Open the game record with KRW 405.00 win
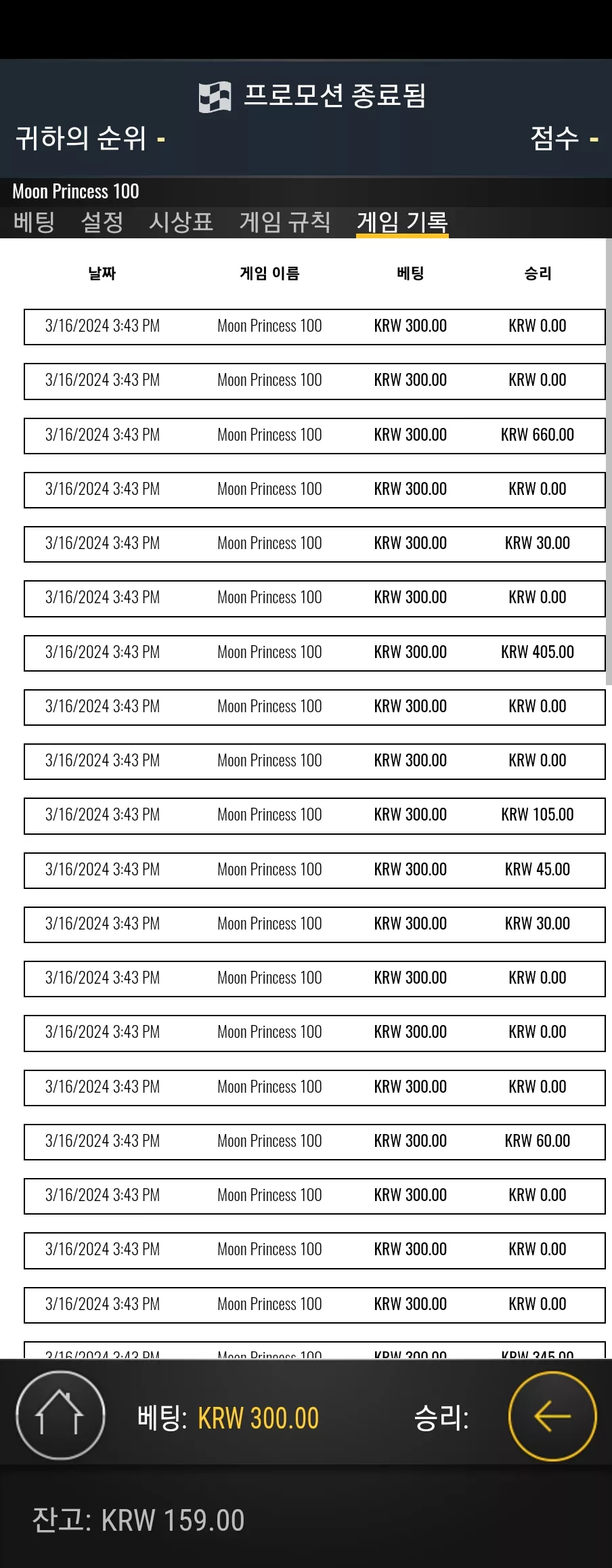Screen dimensions: 612x1568 [315, 653]
